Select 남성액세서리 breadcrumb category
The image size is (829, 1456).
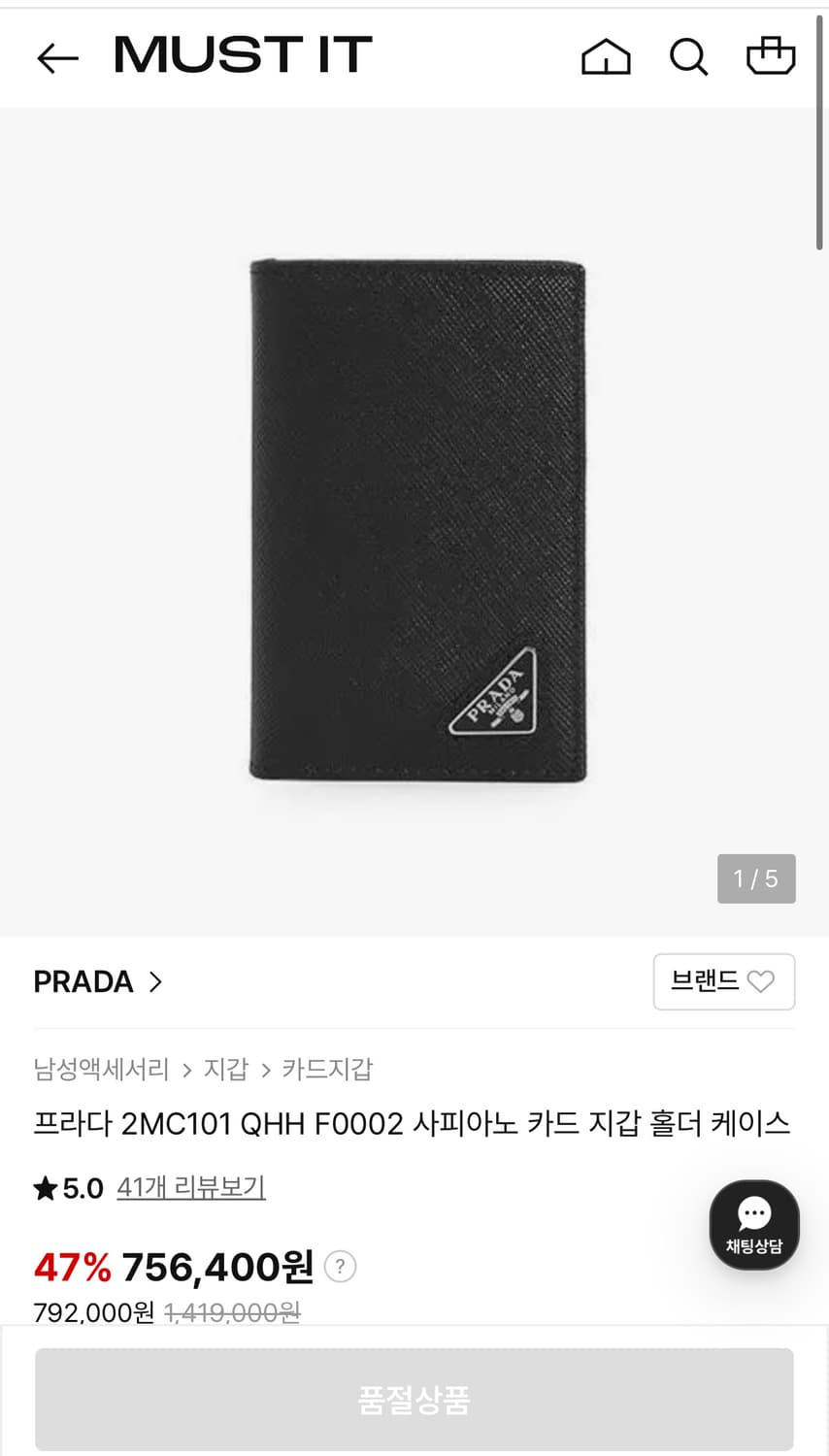pyautogui.click(x=102, y=1069)
